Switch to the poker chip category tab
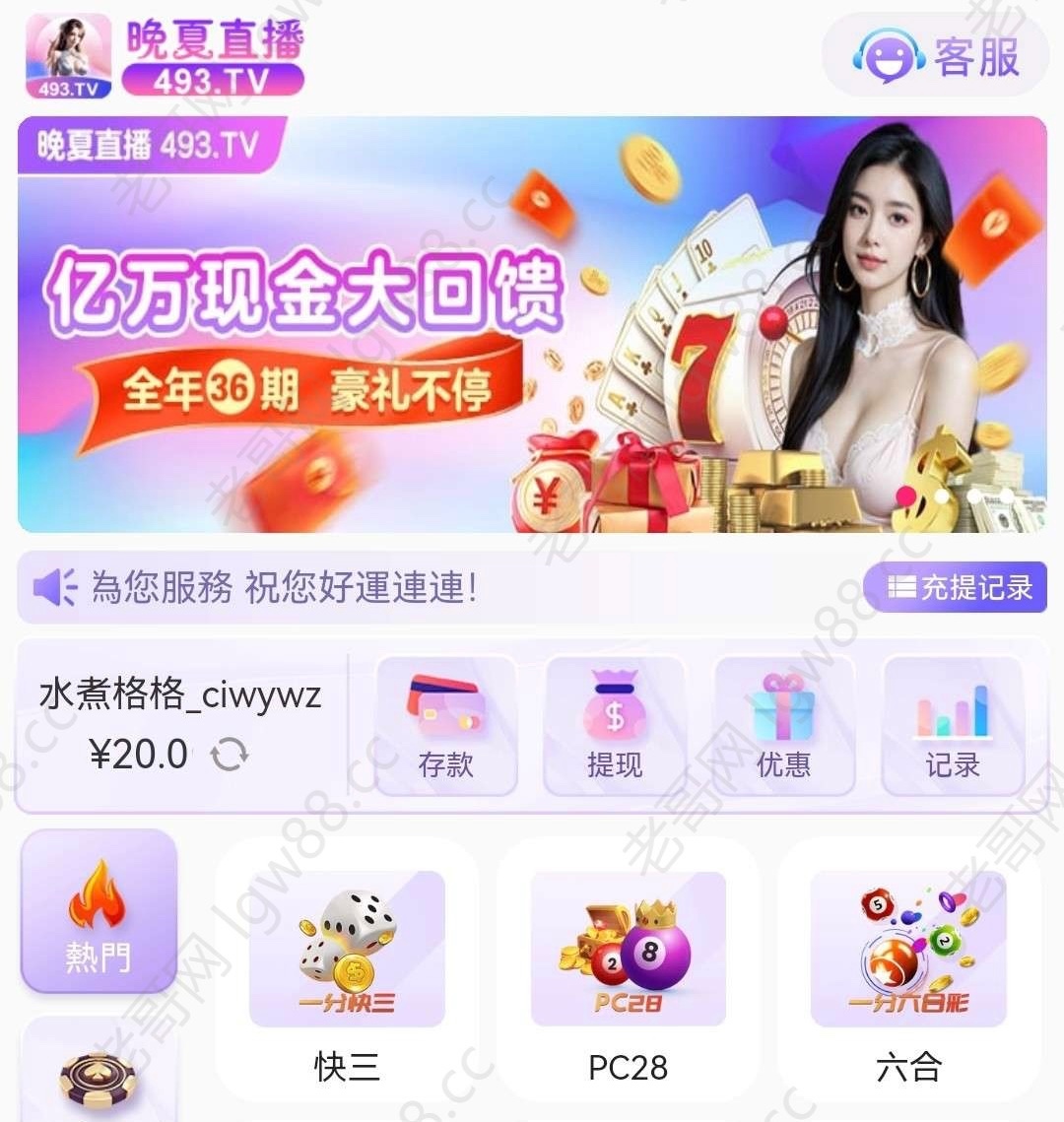 pyautogui.click(x=99, y=1074)
